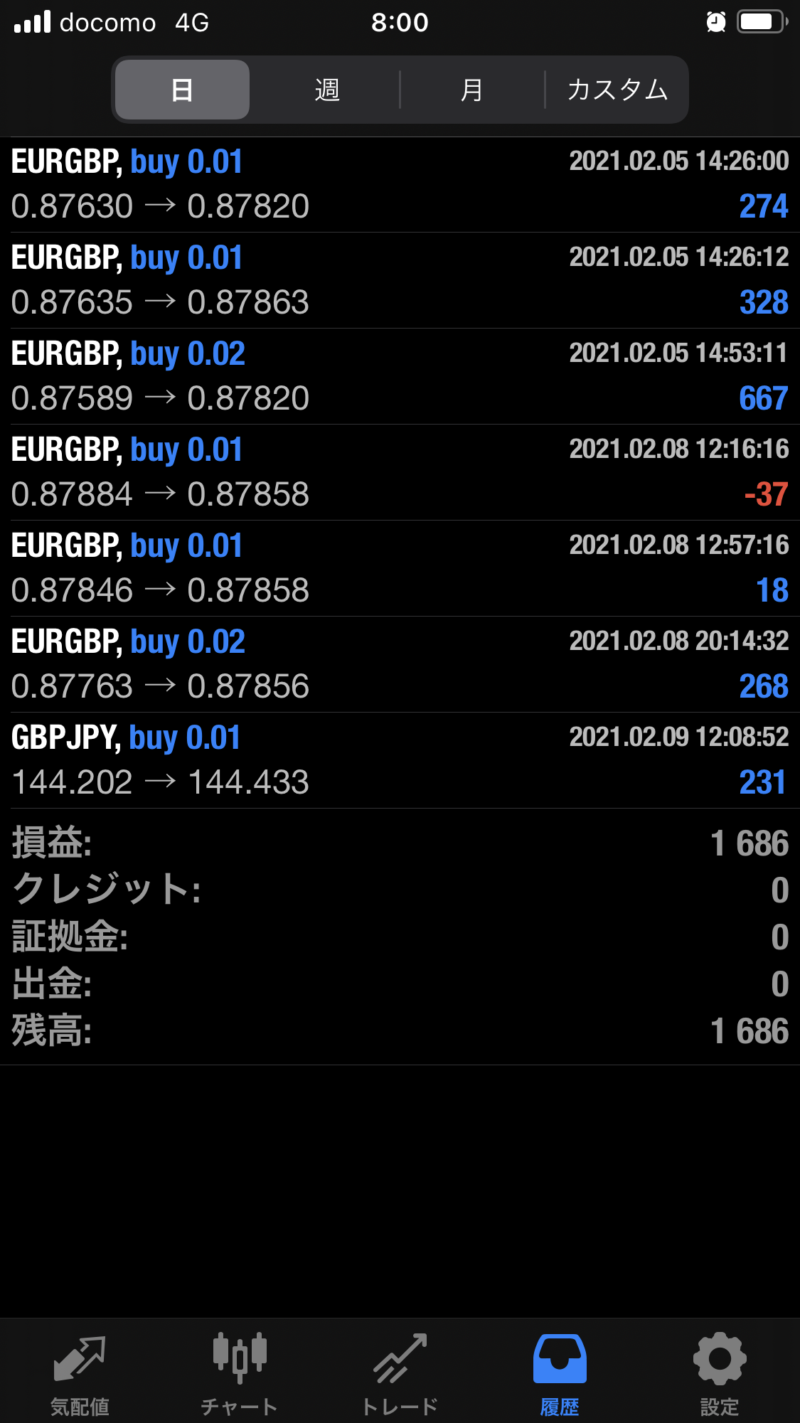Tap the 履歴 history tab
The width and height of the screenshot is (800, 1423).
[x=560, y=1372]
